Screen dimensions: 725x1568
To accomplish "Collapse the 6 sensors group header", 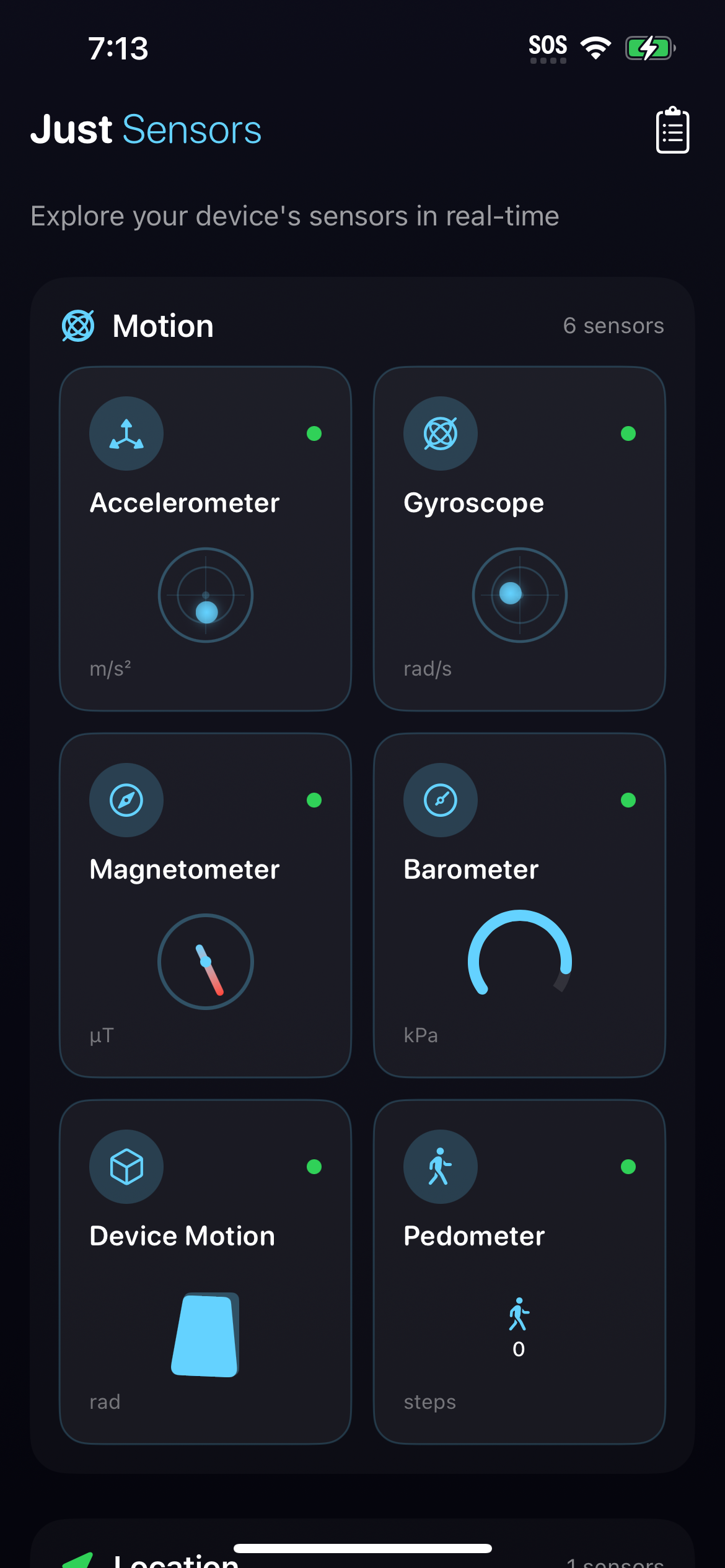I will [x=613, y=325].
